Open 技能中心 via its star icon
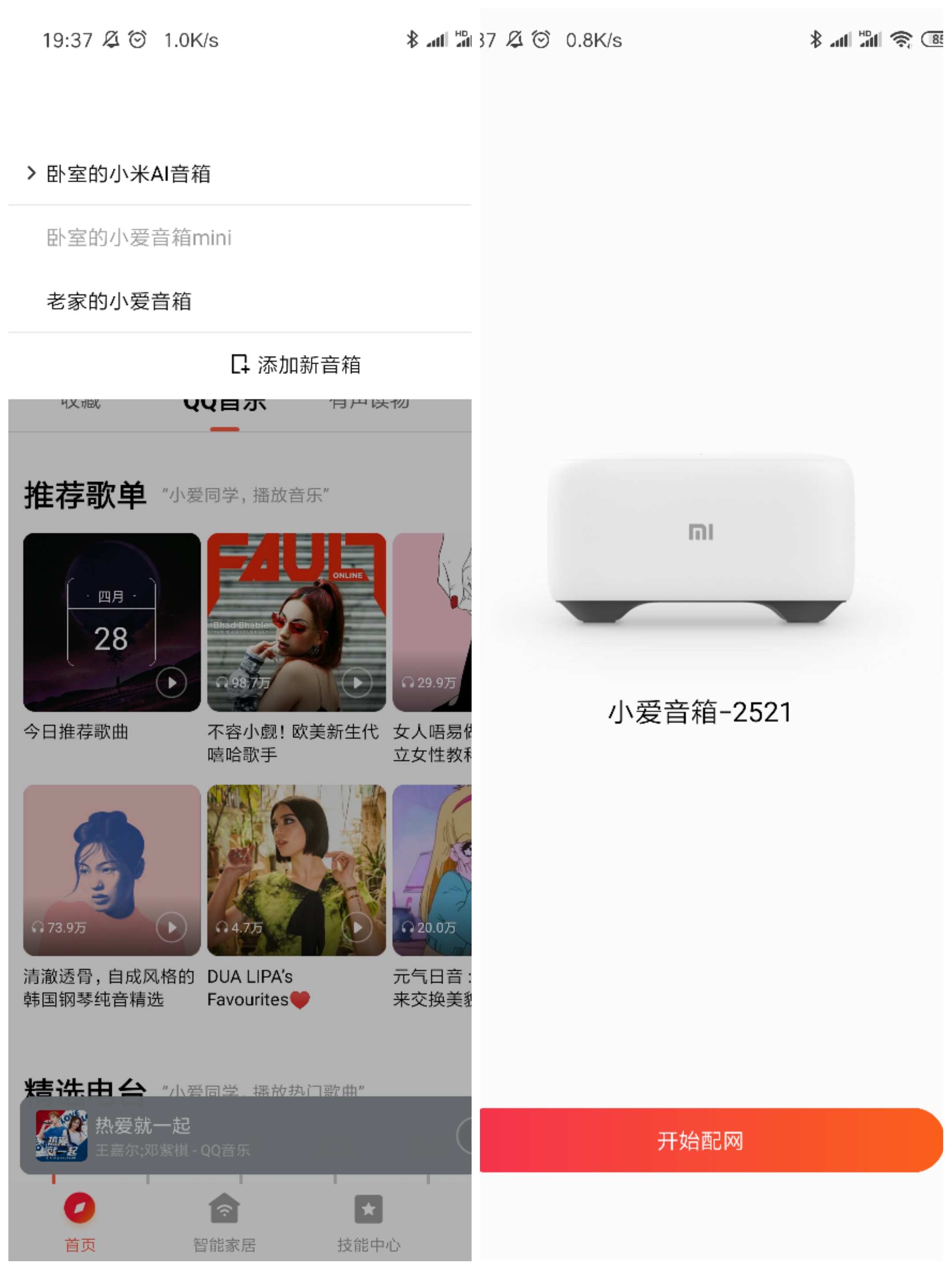 (369, 1209)
